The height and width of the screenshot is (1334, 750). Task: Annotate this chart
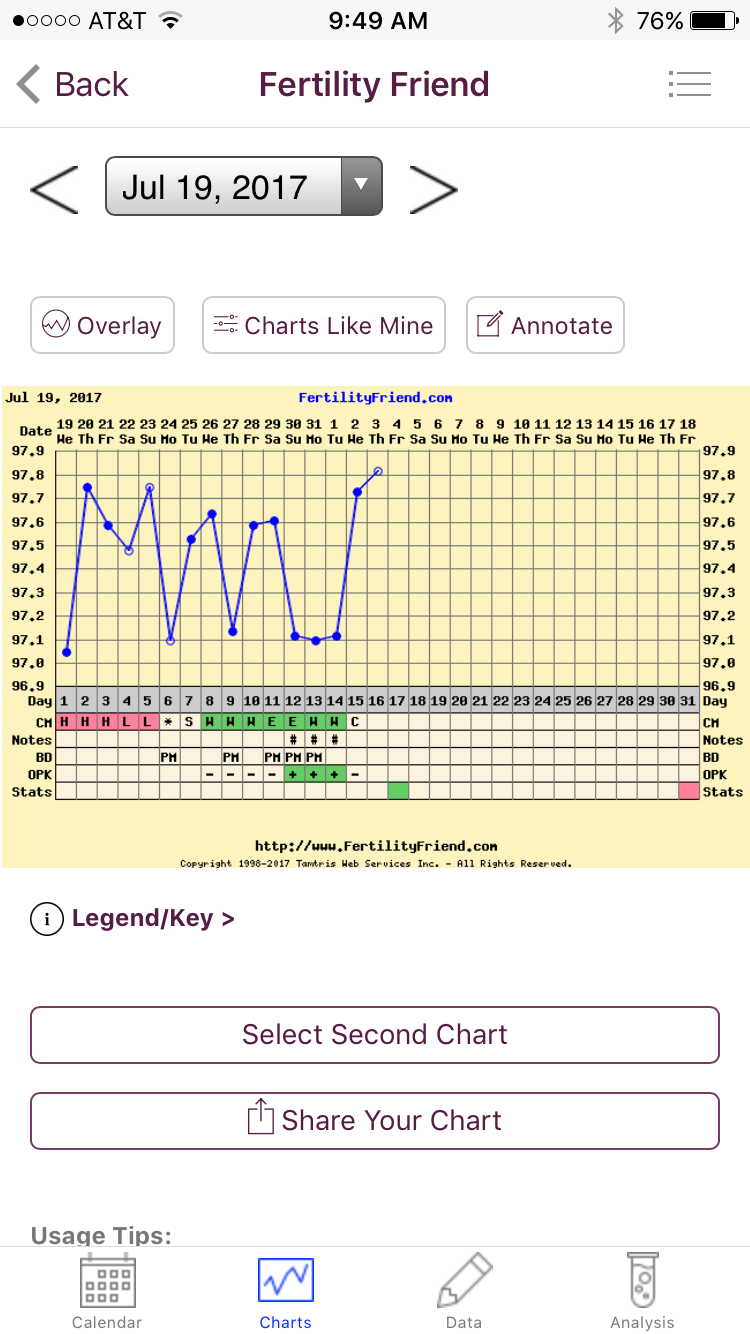545,325
